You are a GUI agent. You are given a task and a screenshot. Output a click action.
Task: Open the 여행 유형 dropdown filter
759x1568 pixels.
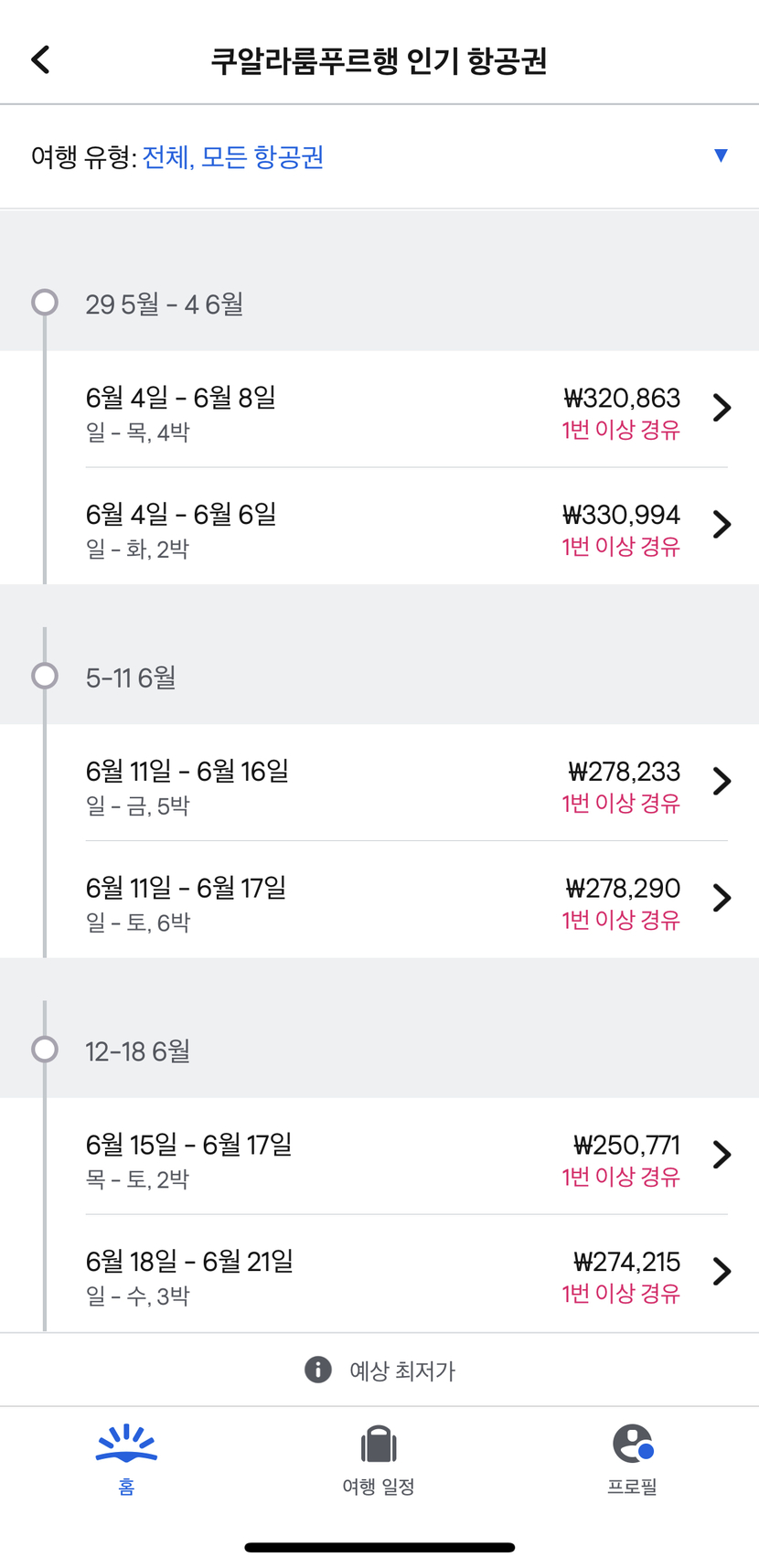tap(379, 156)
